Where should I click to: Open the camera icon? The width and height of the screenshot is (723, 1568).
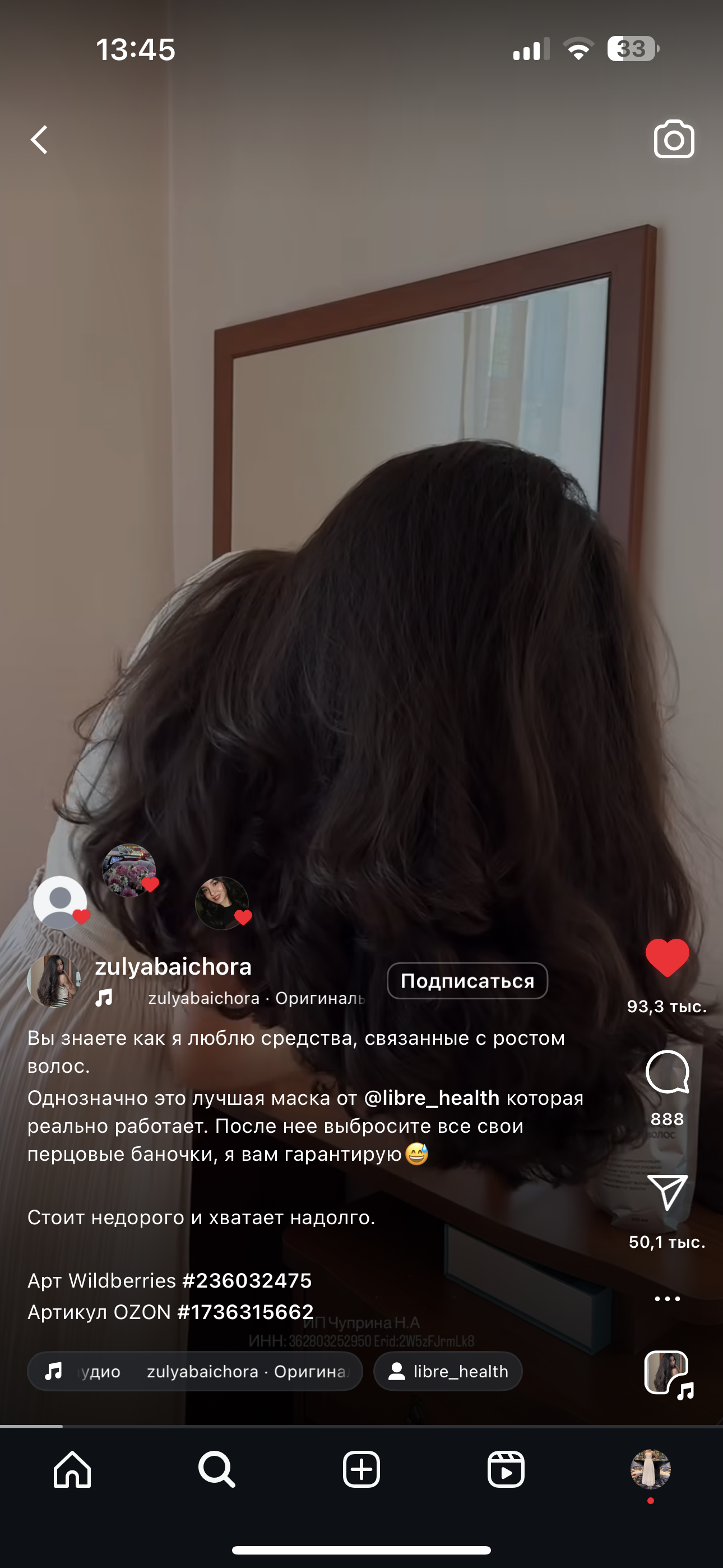pyautogui.click(x=674, y=140)
